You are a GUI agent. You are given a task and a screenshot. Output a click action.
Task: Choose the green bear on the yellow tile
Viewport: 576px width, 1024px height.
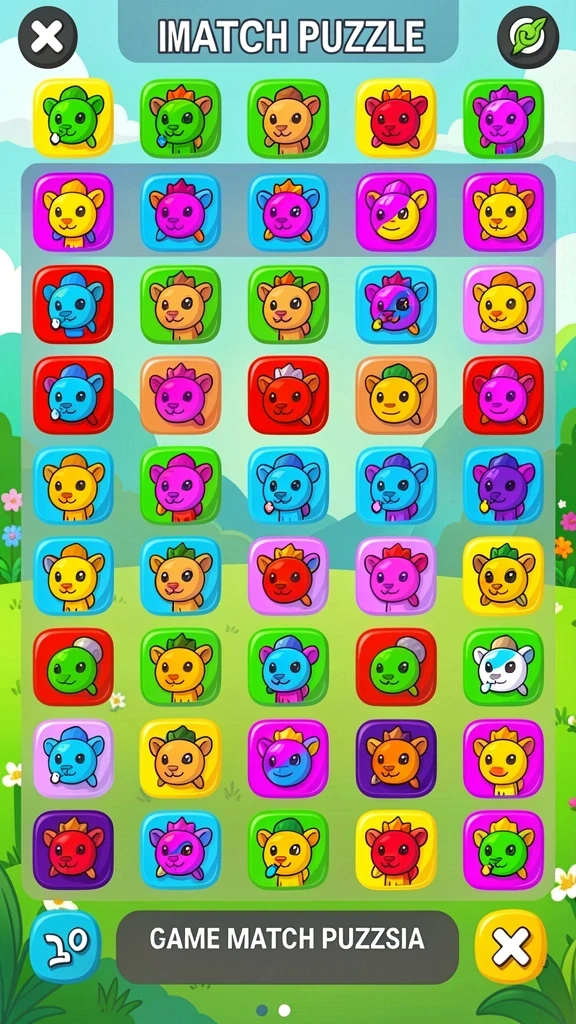tap(73, 118)
